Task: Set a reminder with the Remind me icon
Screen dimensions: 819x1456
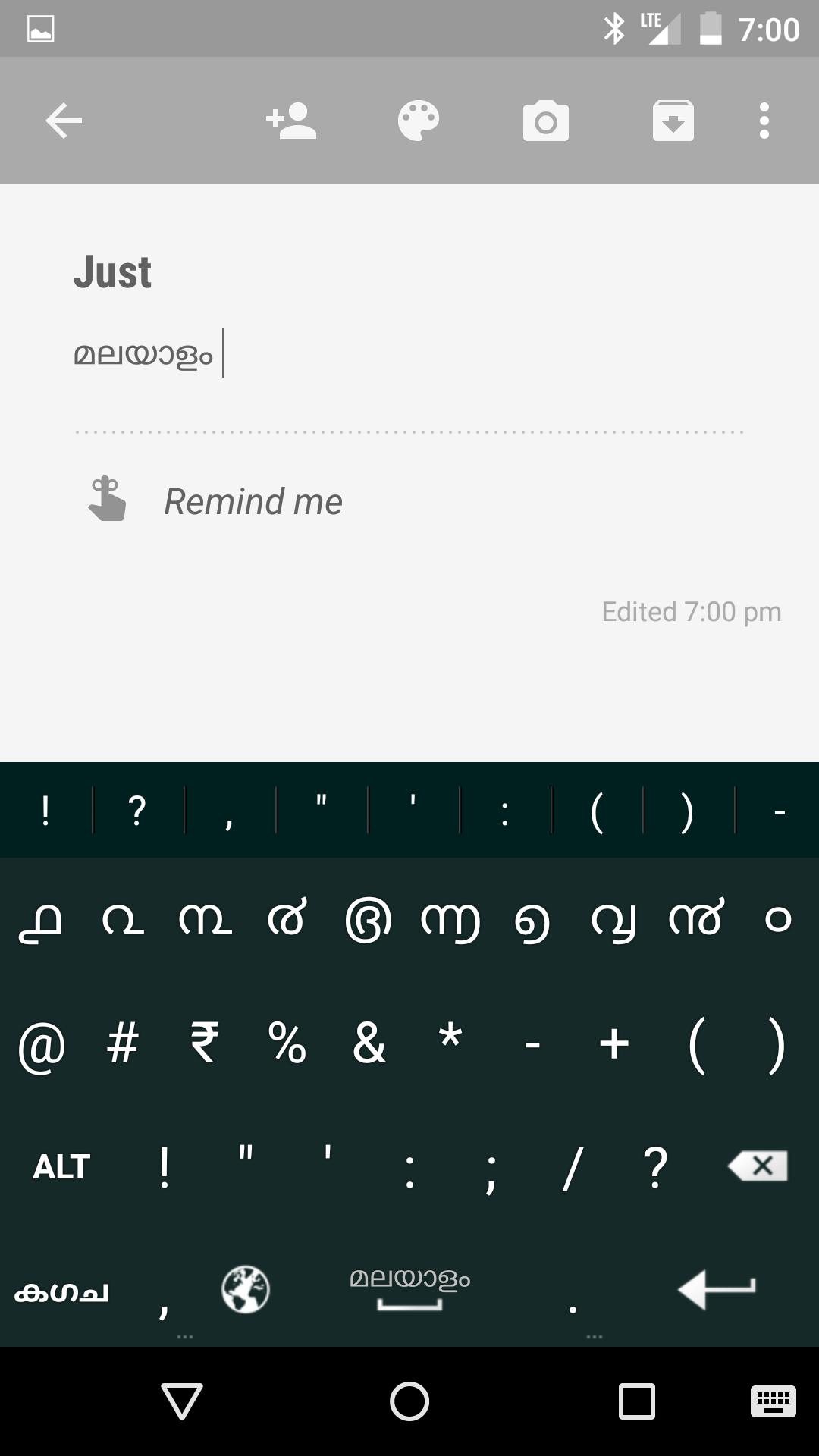Action: (107, 500)
